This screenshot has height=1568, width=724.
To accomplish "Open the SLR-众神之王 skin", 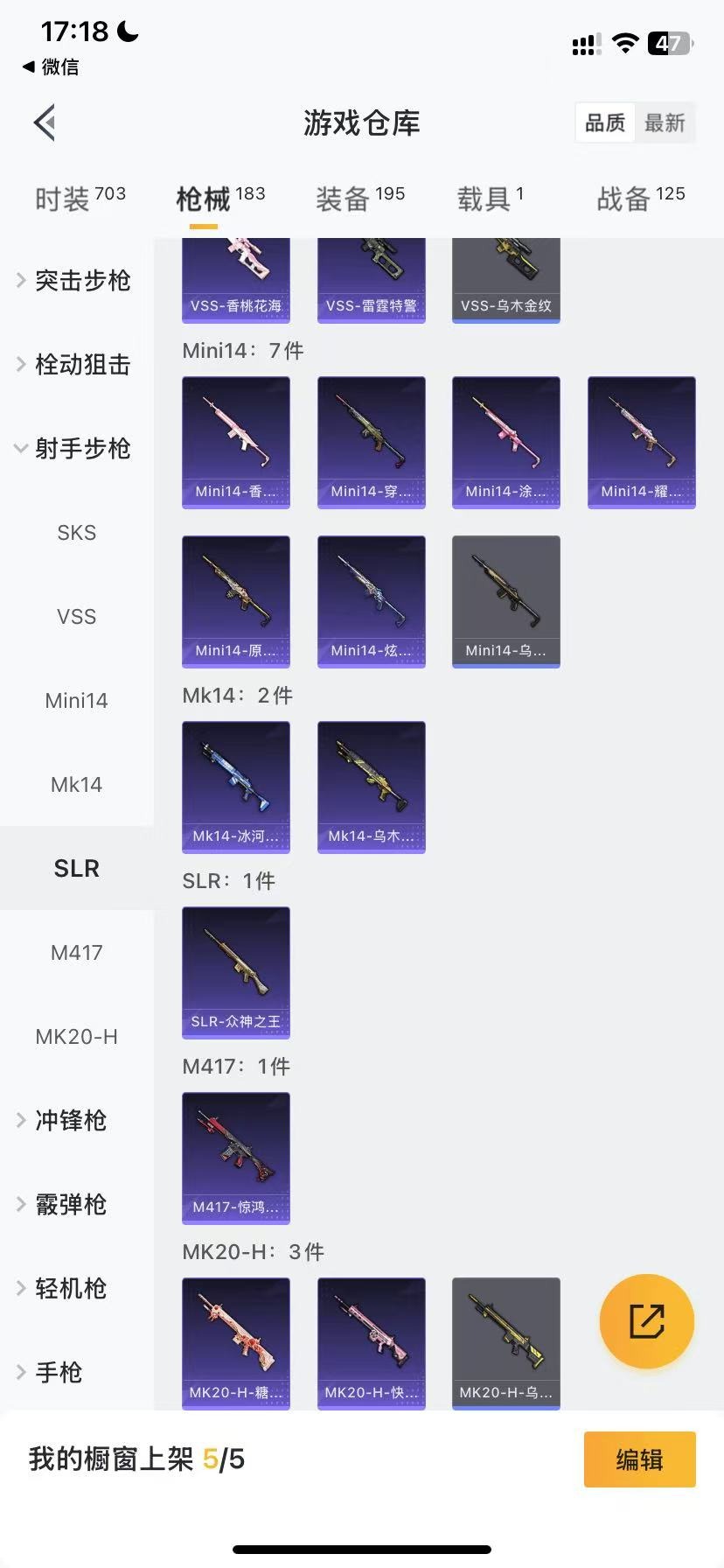I will pos(236,971).
